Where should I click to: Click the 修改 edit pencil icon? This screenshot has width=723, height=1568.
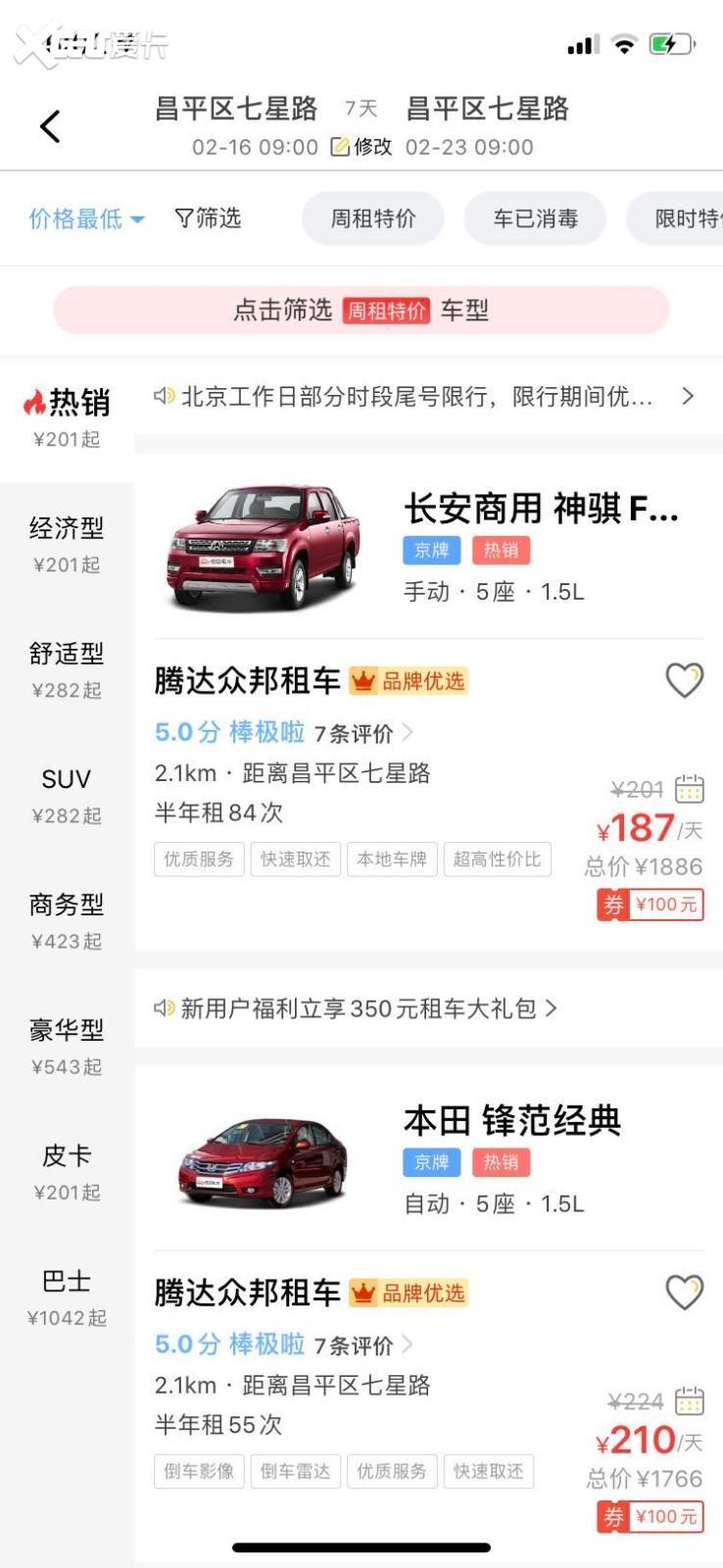(x=338, y=147)
